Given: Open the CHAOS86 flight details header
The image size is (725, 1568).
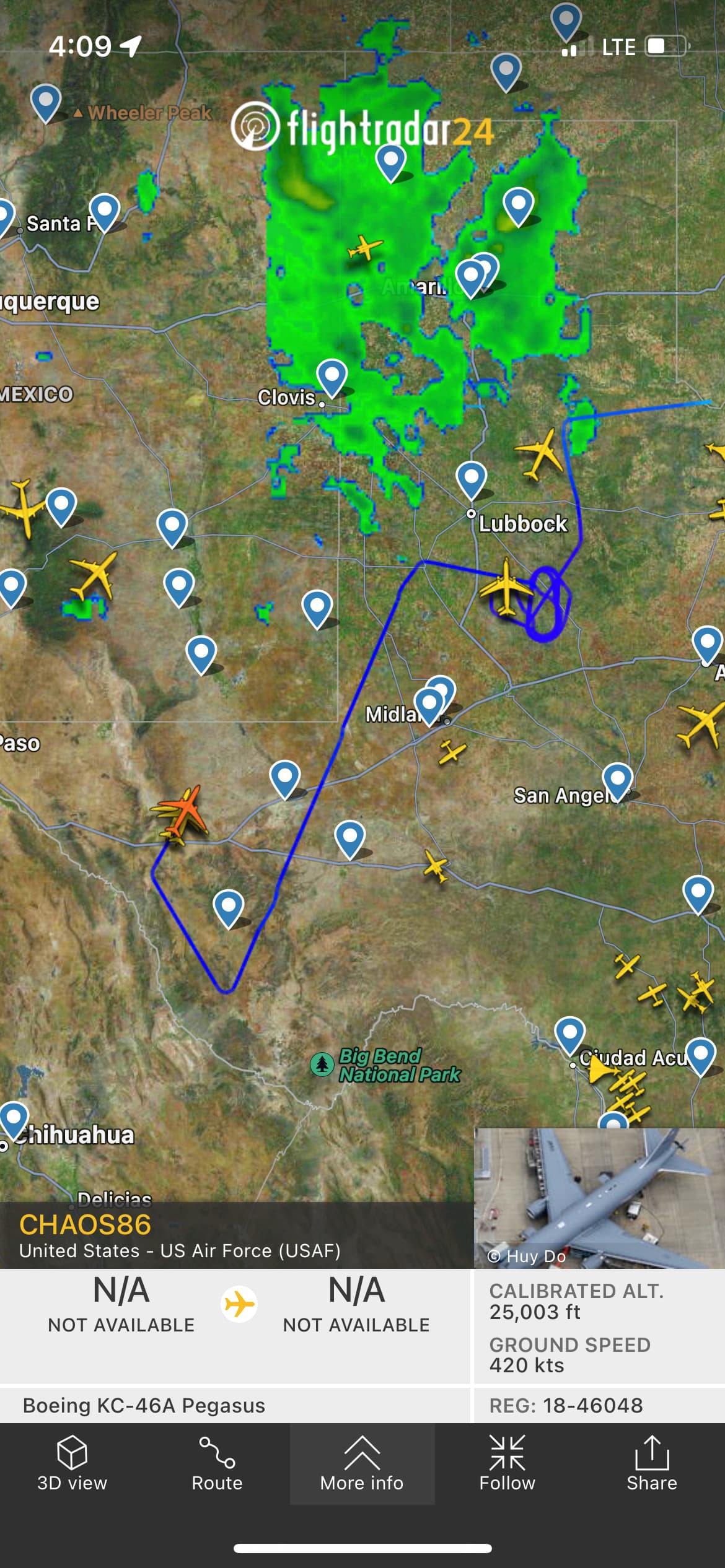Looking at the screenshot, I should tap(180, 1235).
